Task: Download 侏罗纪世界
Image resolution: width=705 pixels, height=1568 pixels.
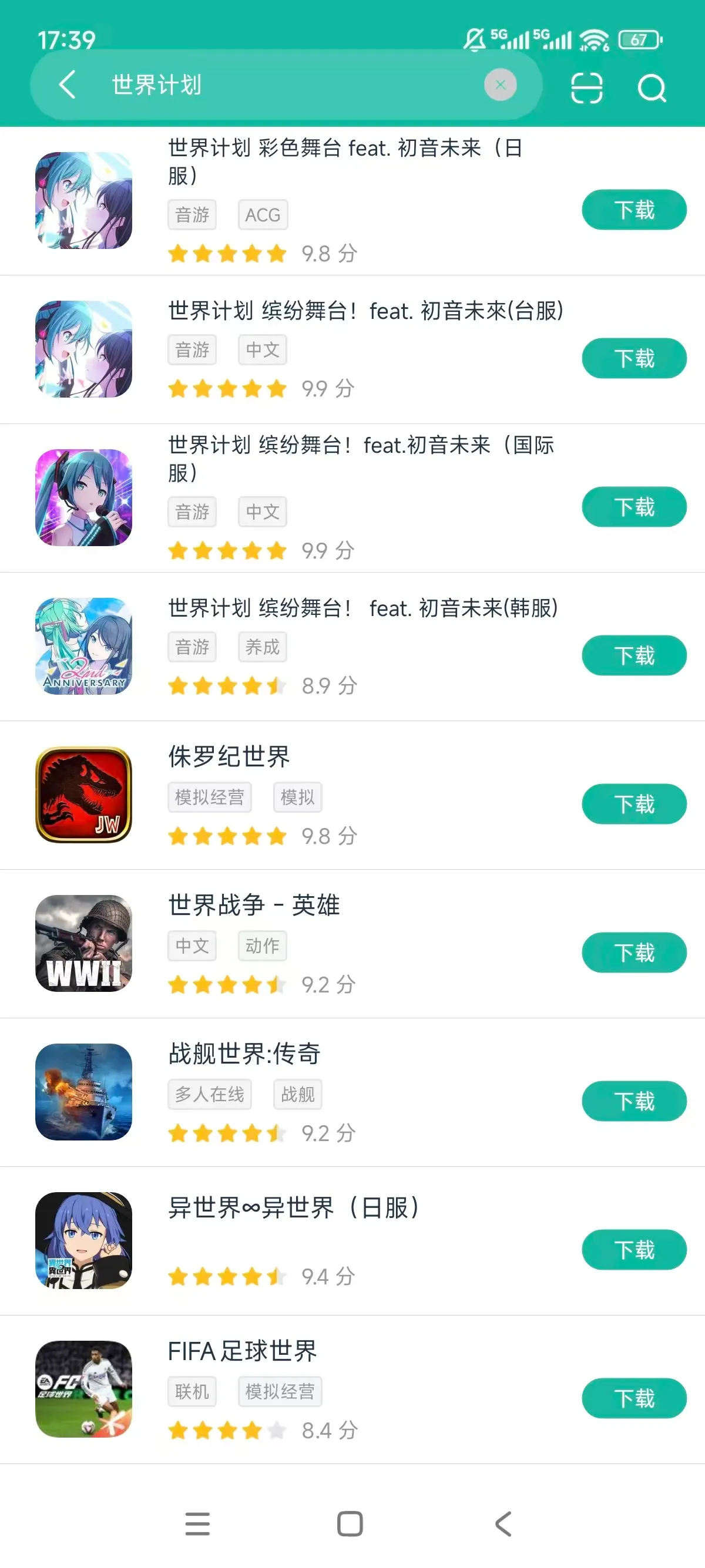Action: coord(634,804)
